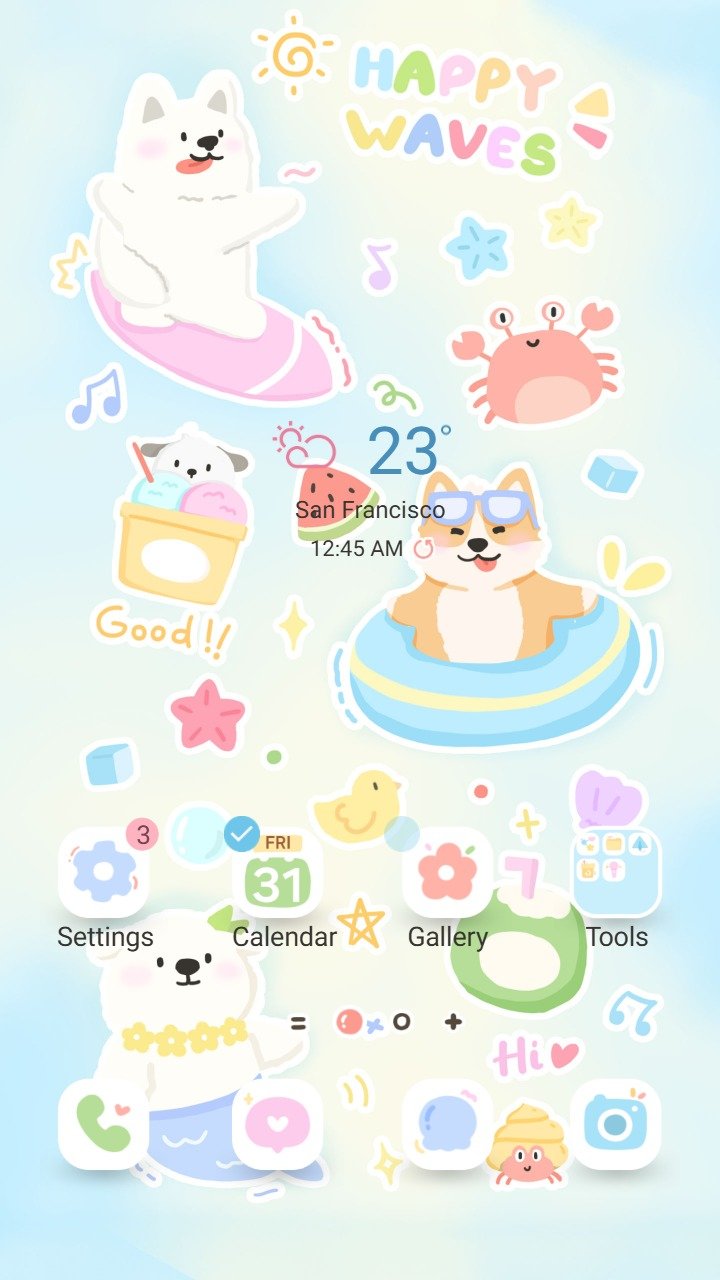Image resolution: width=720 pixels, height=1280 pixels.
Task: Open the Messages app with heart bubble
Action: point(278,1124)
